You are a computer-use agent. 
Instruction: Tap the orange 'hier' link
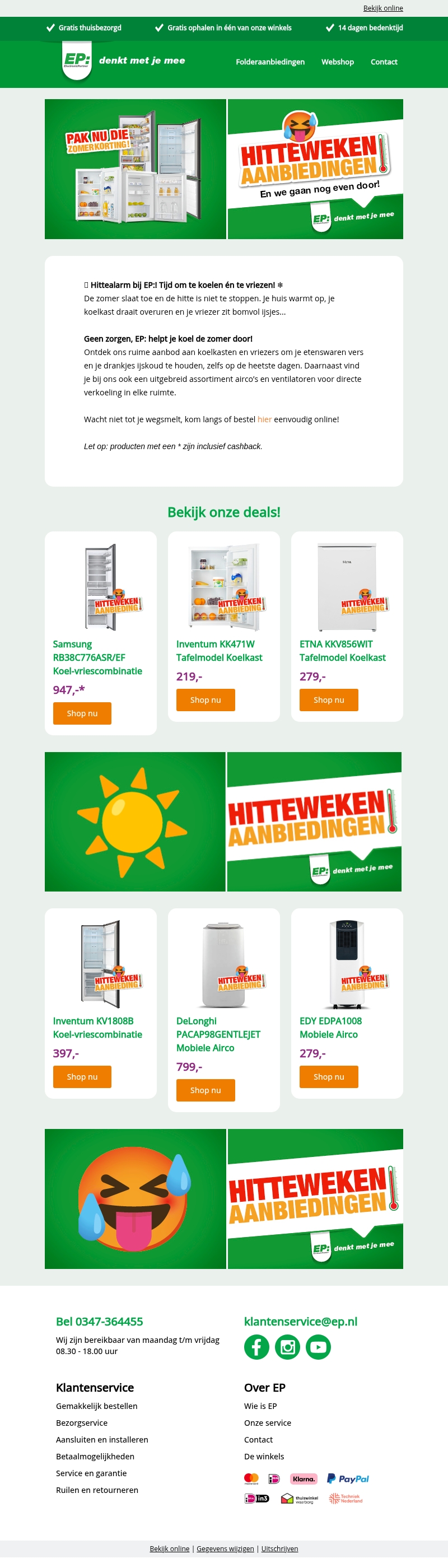click(x=264, y=419)
